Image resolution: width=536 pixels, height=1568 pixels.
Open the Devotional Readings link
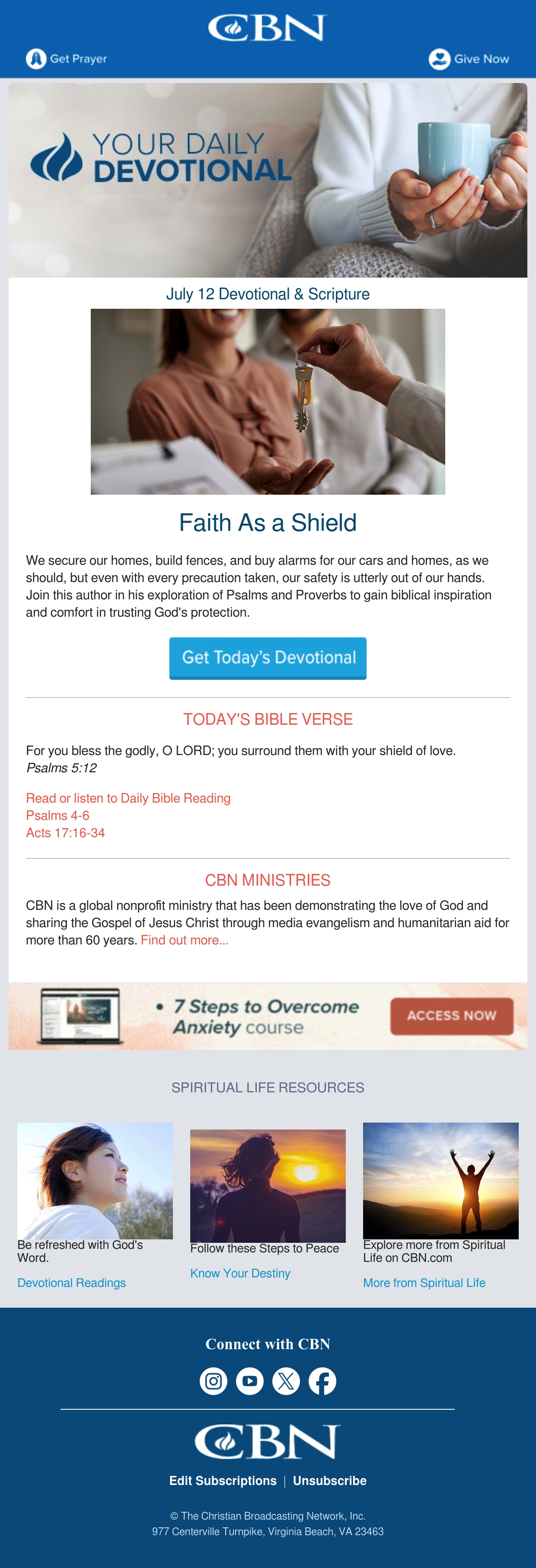click(72, 1283)
